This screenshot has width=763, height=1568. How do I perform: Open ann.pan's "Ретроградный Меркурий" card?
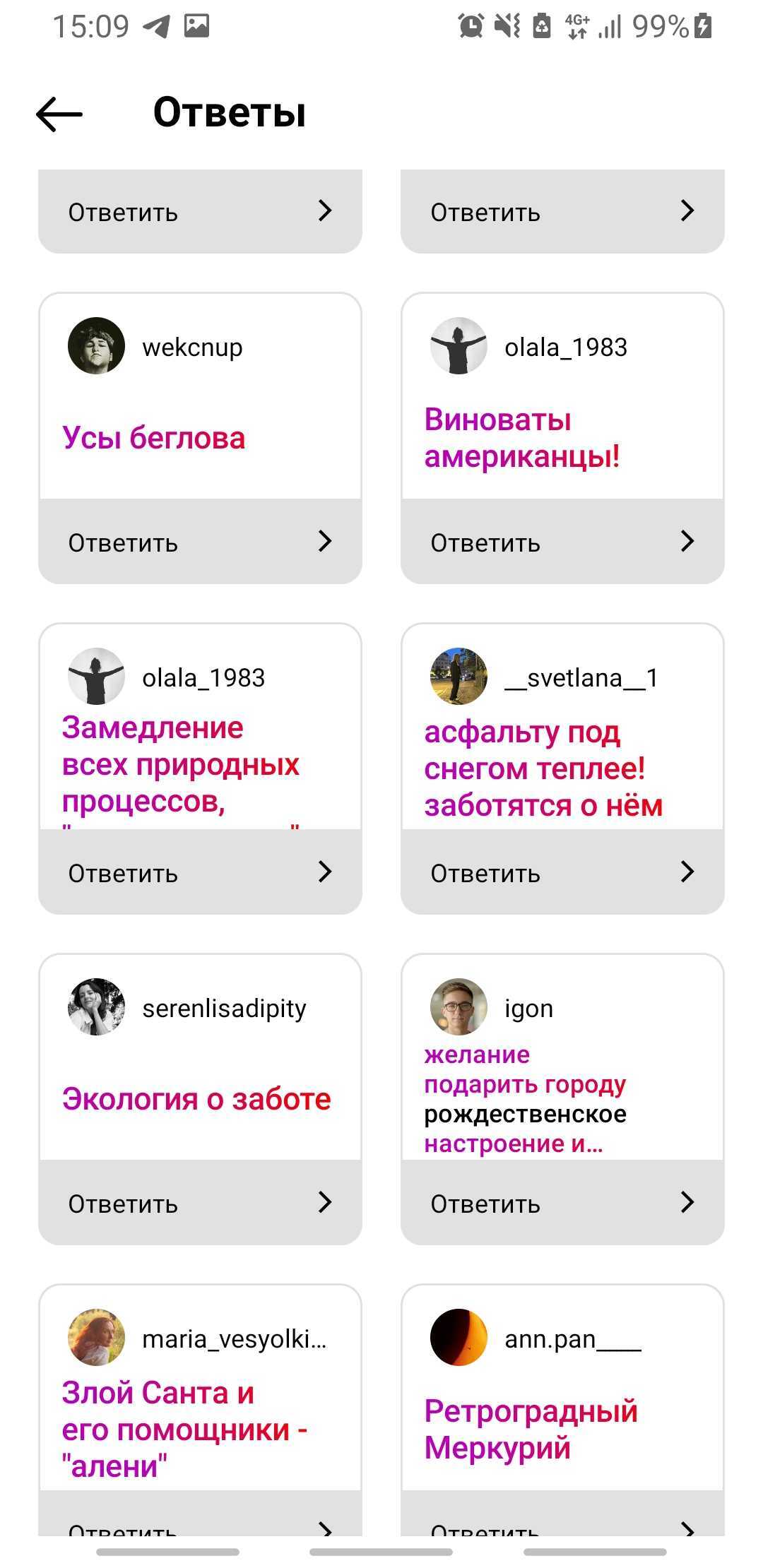click(x=562, y=1420)
